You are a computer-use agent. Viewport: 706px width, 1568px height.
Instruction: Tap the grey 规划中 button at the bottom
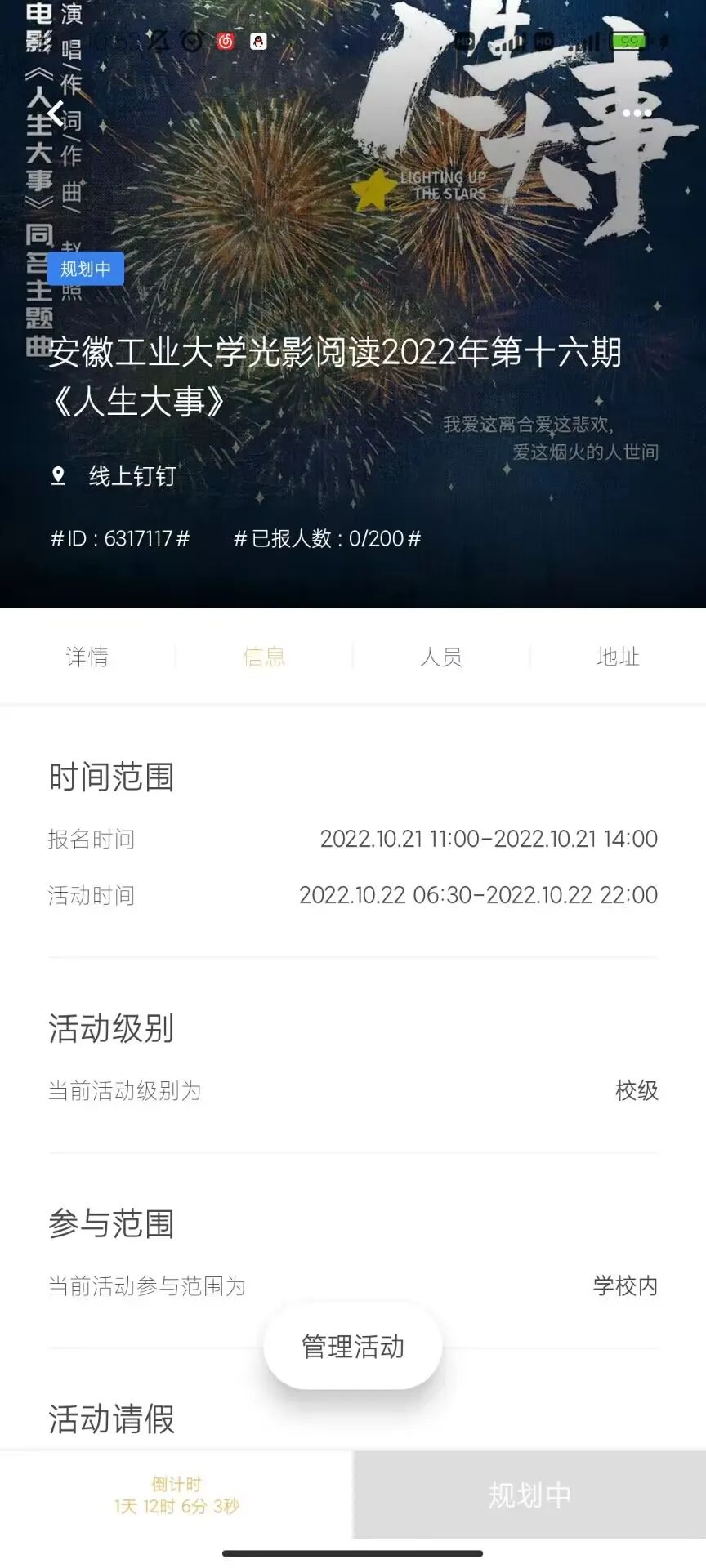pyautogui.click(x=529, y=1494)
